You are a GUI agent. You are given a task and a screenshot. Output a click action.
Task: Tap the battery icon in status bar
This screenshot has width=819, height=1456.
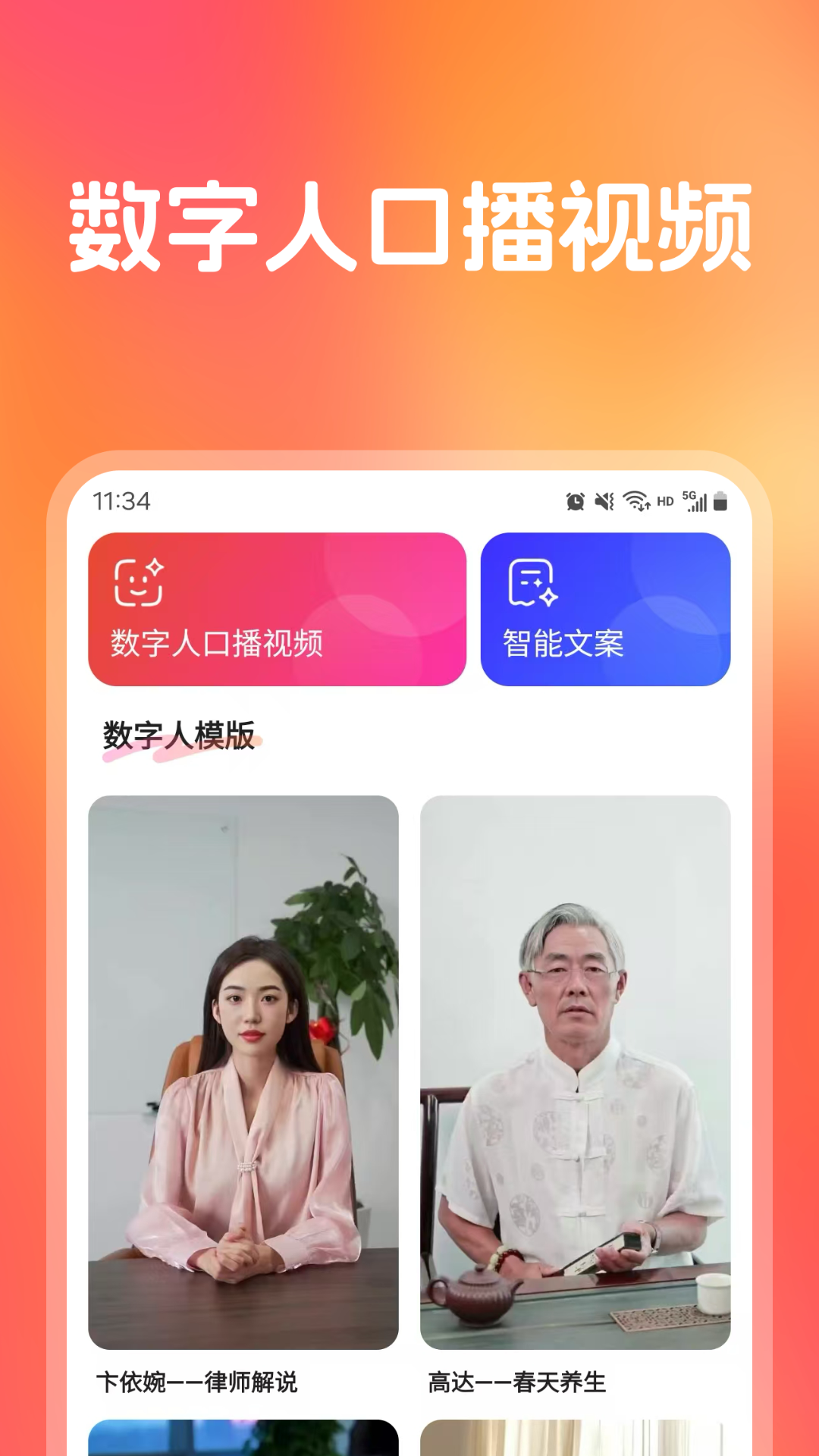pyautogui.click(x=720, y=500)
